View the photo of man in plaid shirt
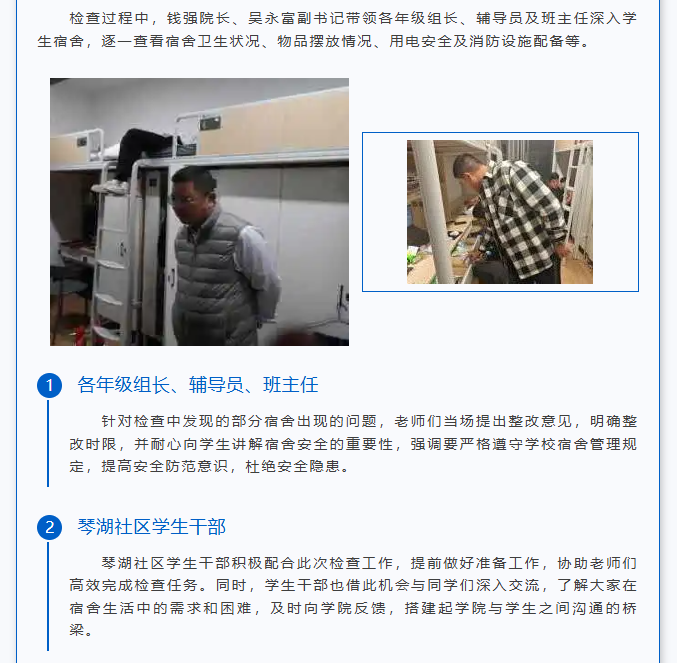This screenshot has height=663, width=680. click(x=499, y=212)
